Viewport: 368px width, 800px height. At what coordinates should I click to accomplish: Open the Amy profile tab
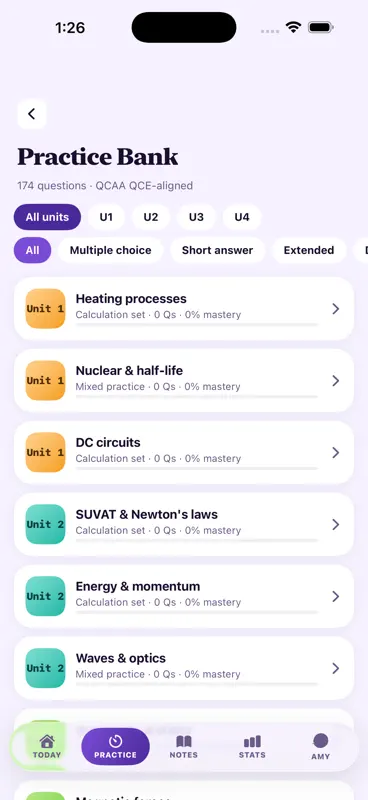[321, 747]
